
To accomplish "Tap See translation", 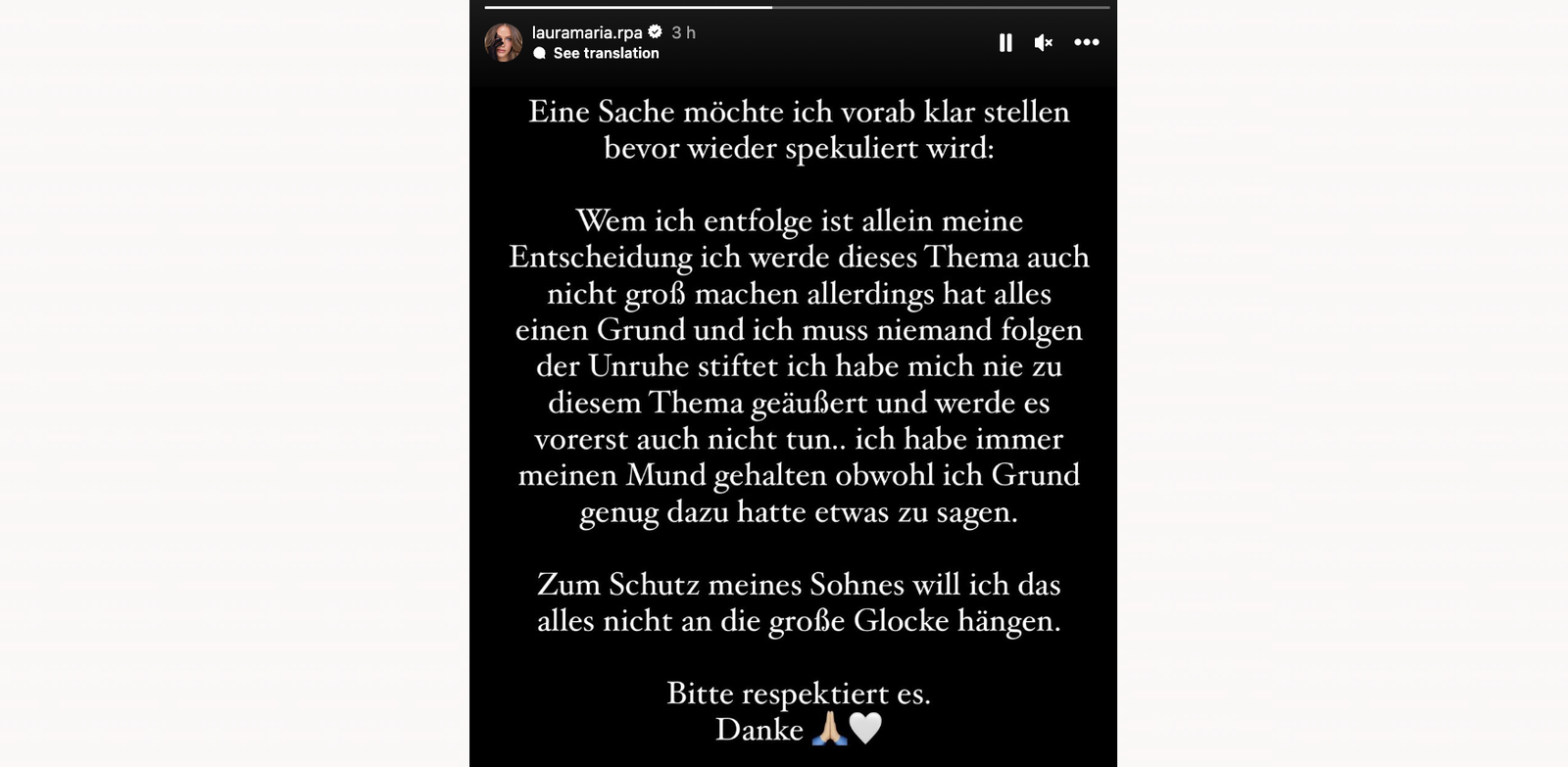I will point(605,54).
